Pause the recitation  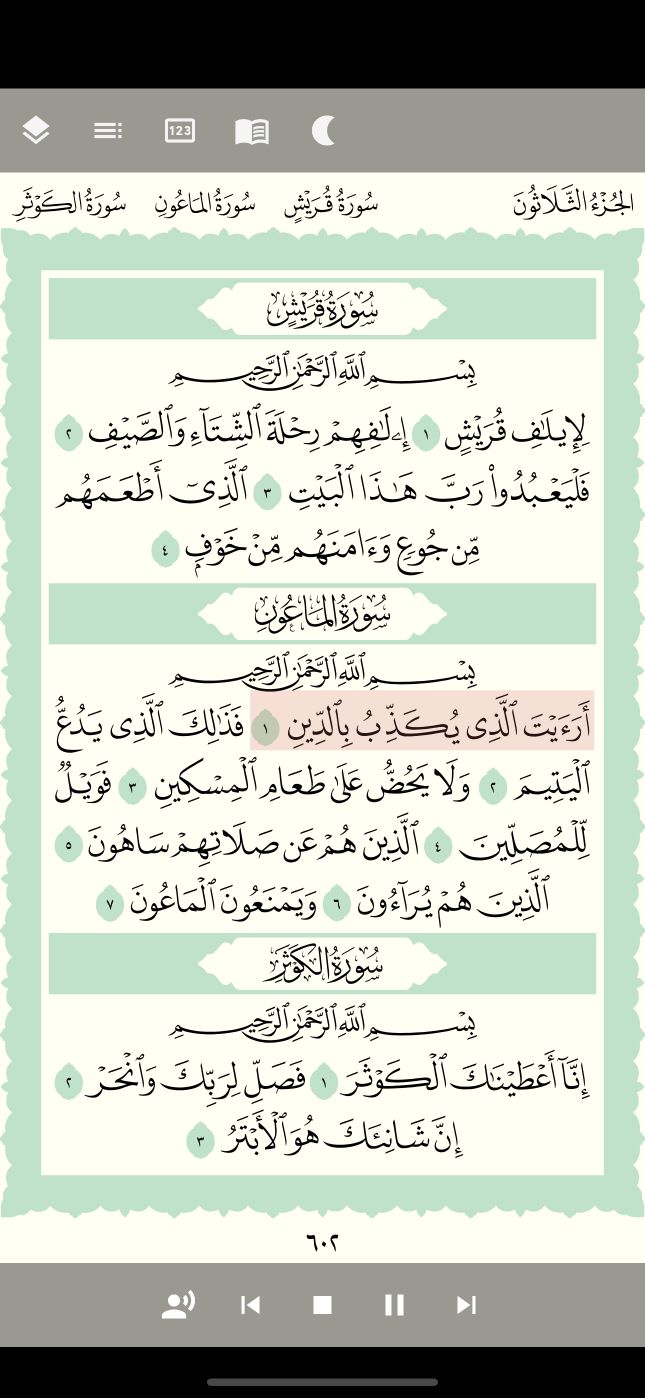point(394,1304)
